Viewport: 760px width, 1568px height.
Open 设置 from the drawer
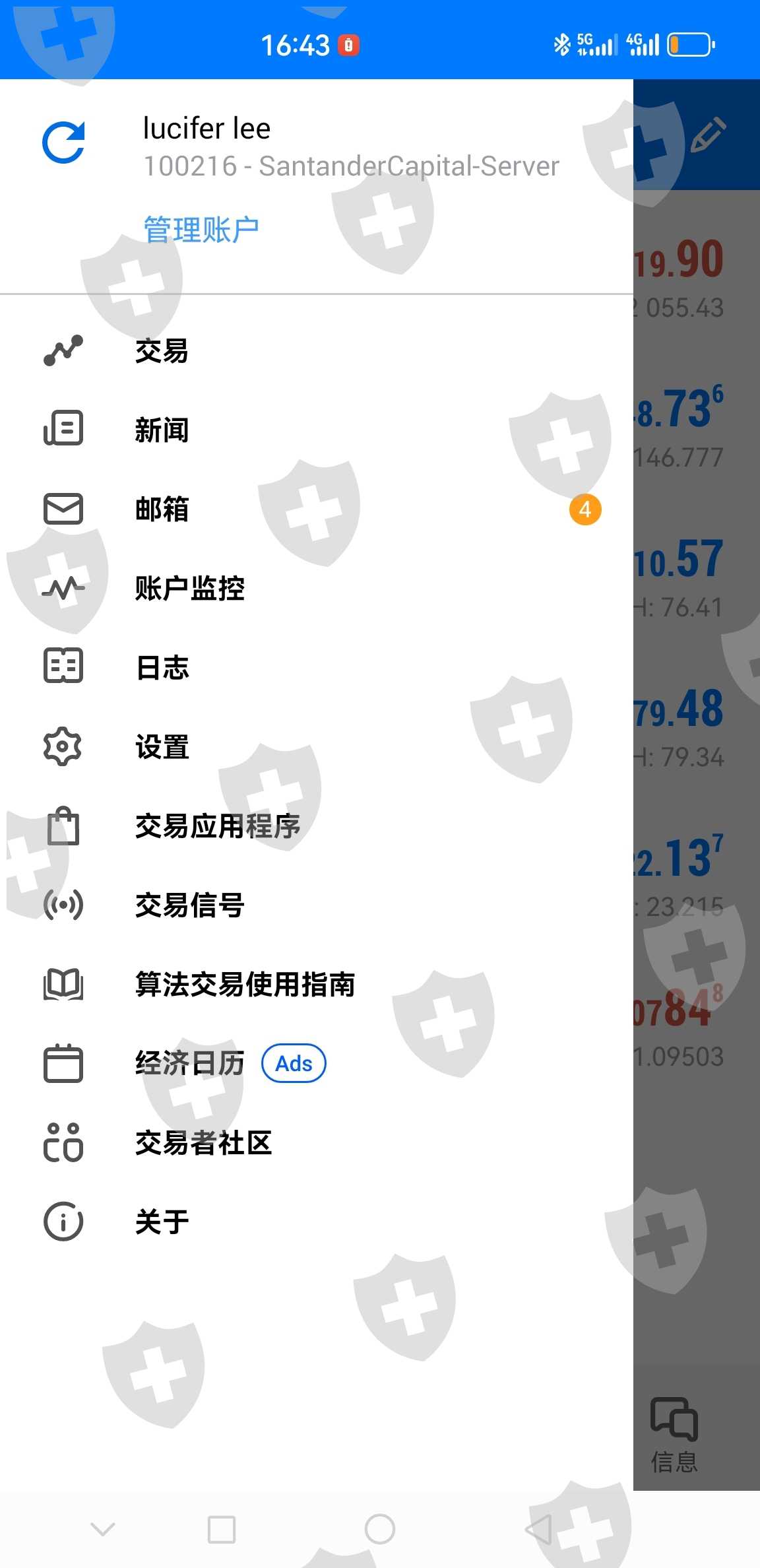[317, 746]
